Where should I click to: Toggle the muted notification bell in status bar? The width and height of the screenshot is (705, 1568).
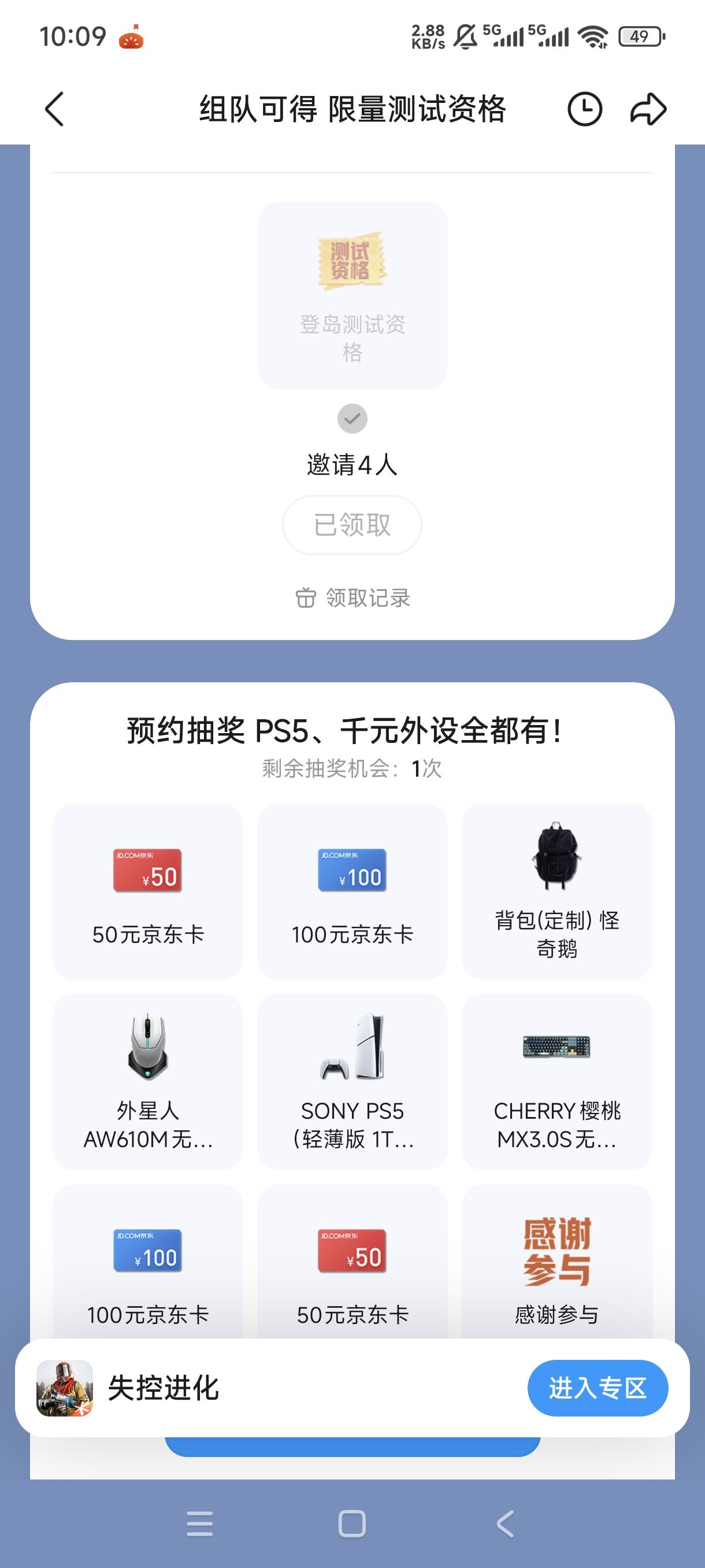(x=467, y=36)
